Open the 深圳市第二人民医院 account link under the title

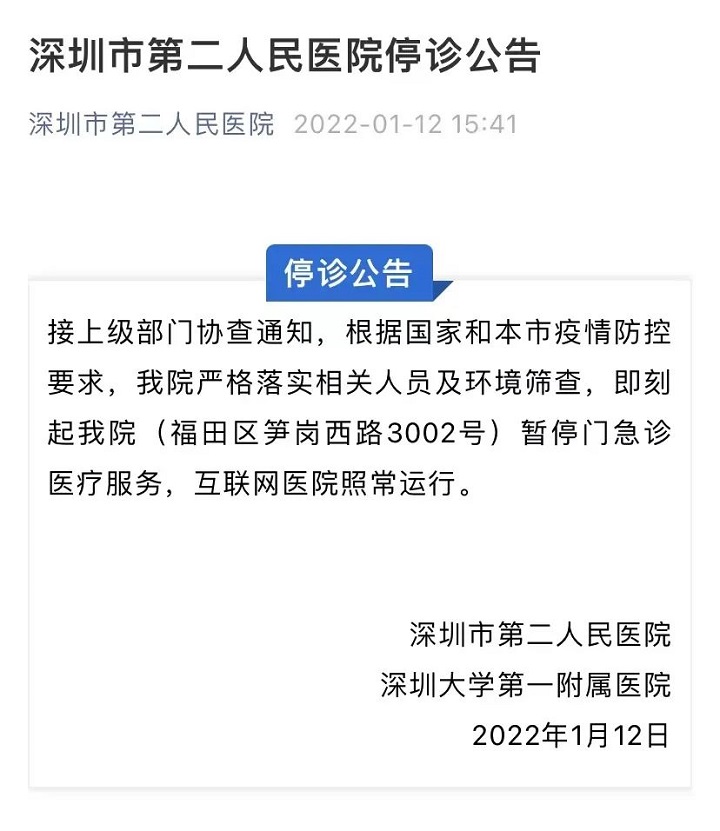pos(152,125)
